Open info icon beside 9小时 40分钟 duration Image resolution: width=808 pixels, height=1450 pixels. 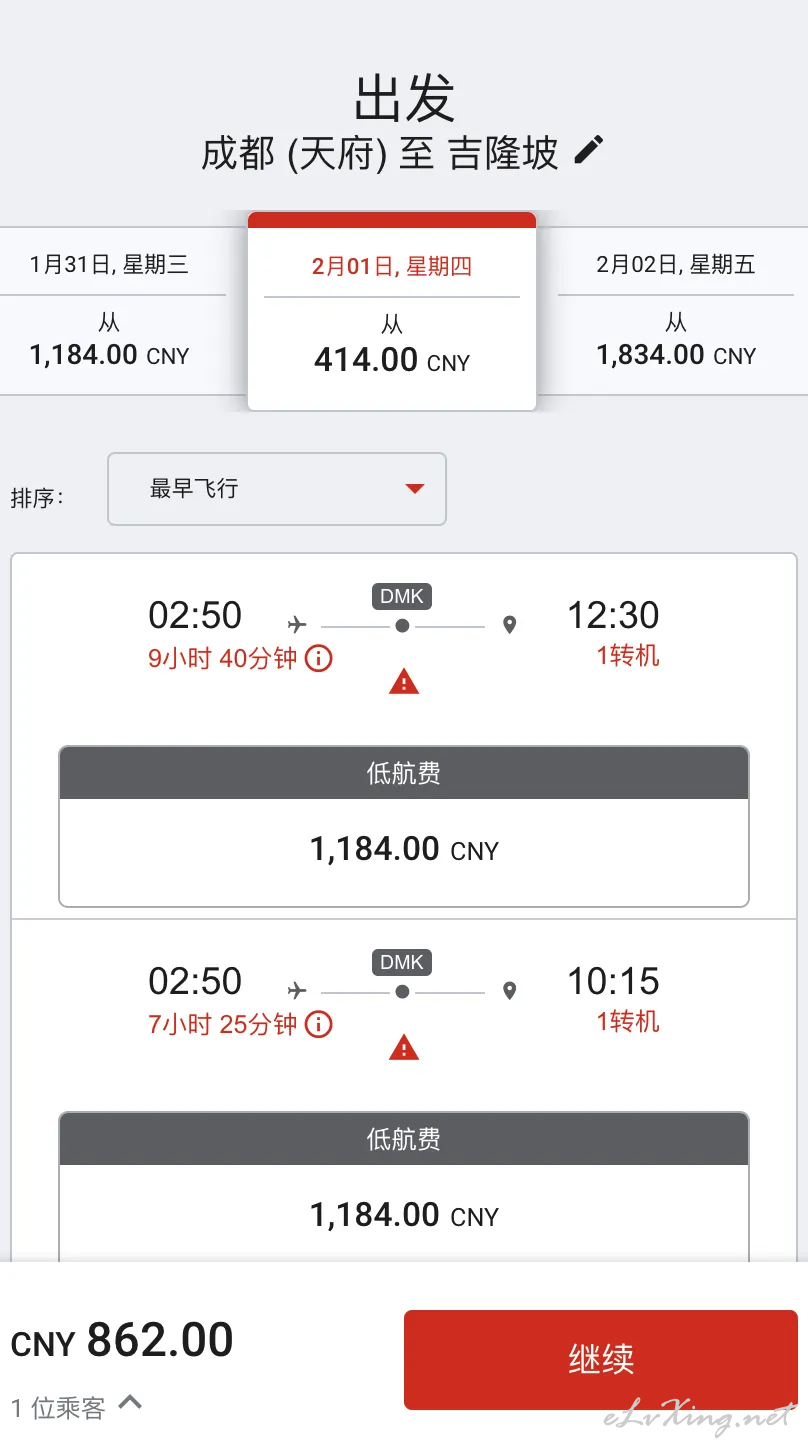coord(318,659)
